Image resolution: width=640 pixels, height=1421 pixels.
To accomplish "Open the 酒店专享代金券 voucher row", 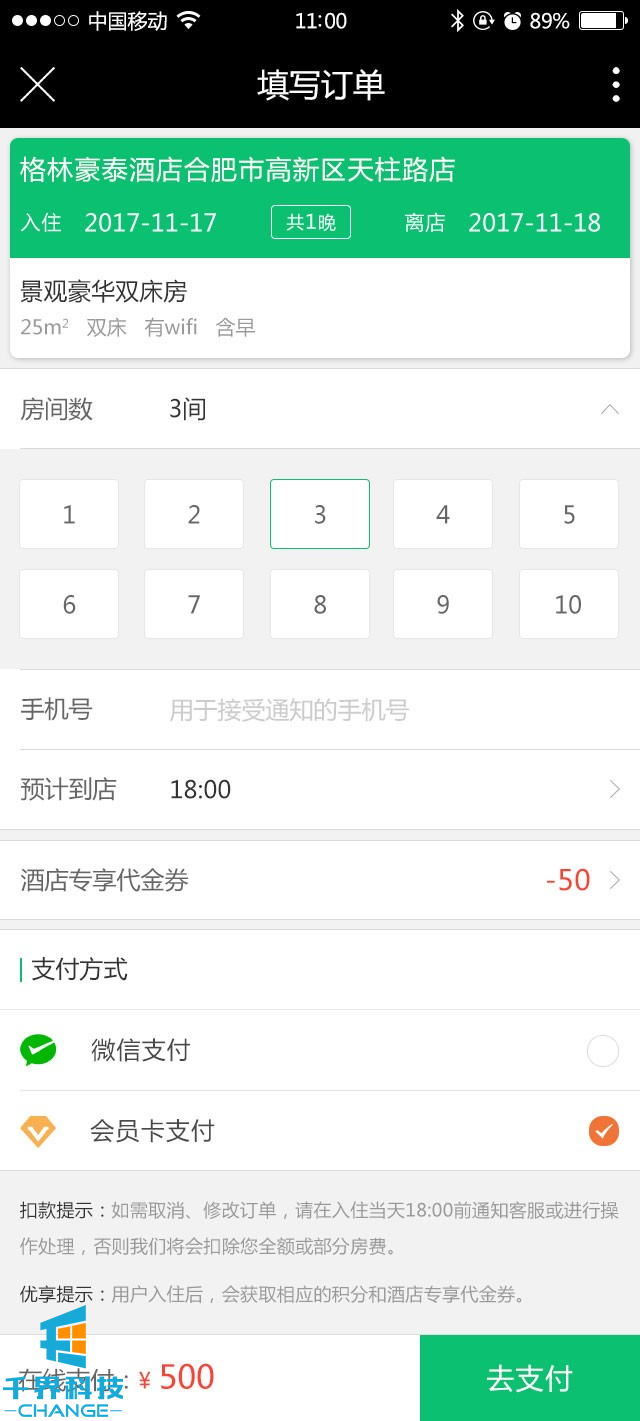I will [320, 880].
